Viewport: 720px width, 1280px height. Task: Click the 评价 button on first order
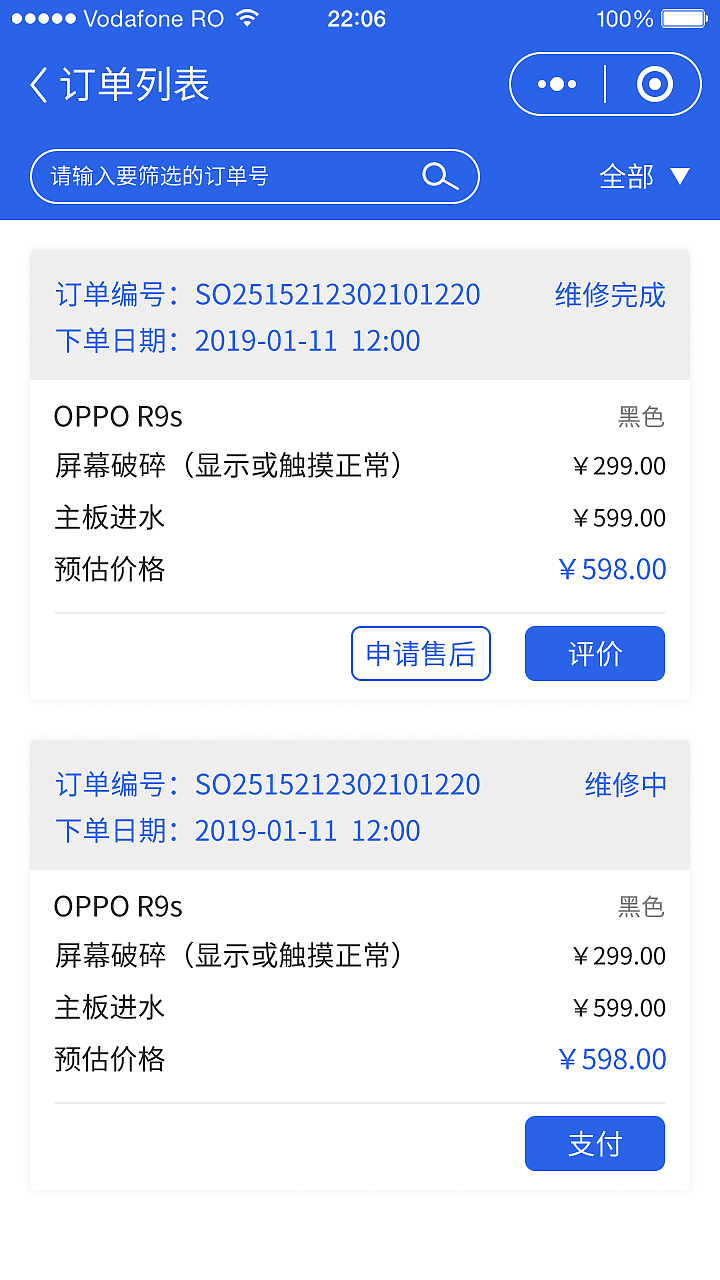595,653
